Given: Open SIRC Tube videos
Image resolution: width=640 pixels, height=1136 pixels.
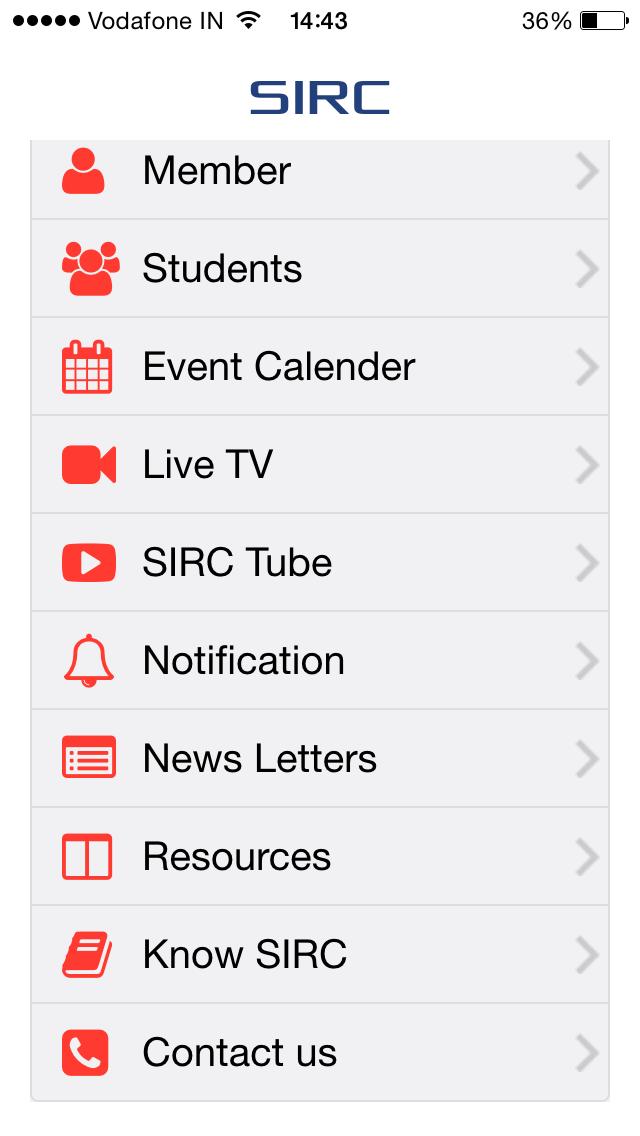Looking at the screenshot, I should click(320, 562).
